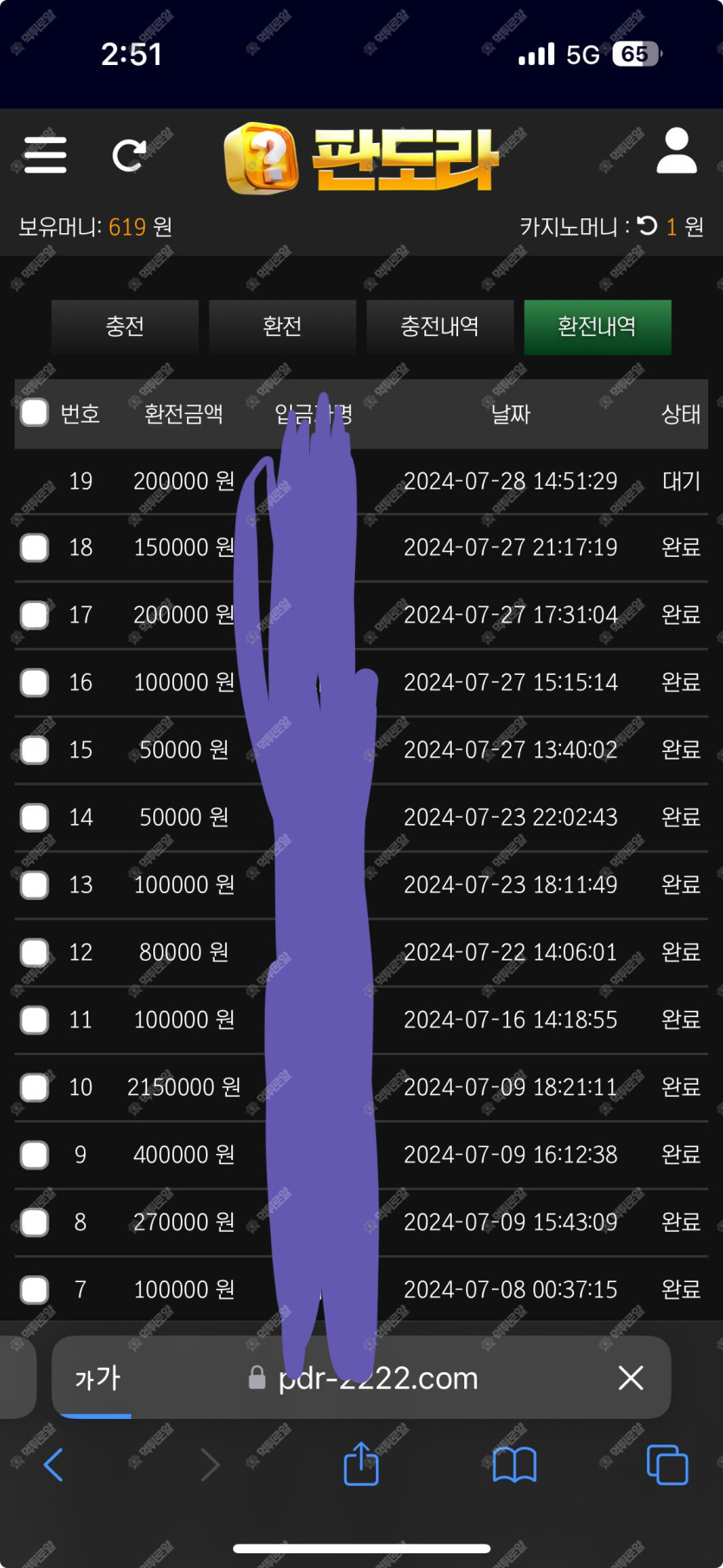Go back with browser back arrow

coord(54,1465)
